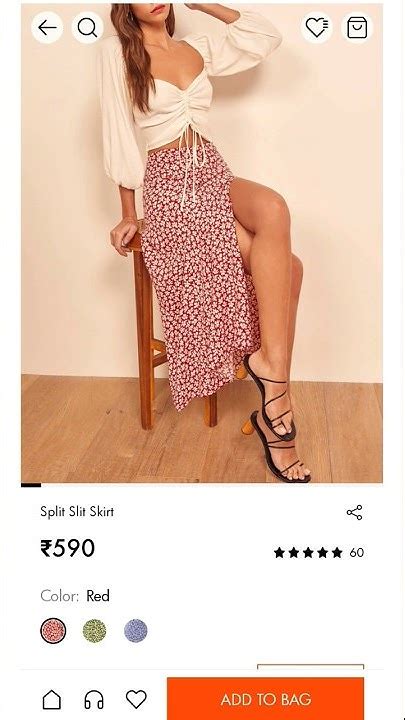Open the shopping bag icon
The width and height of the screenshot is (405, 720).
[357, 28]
